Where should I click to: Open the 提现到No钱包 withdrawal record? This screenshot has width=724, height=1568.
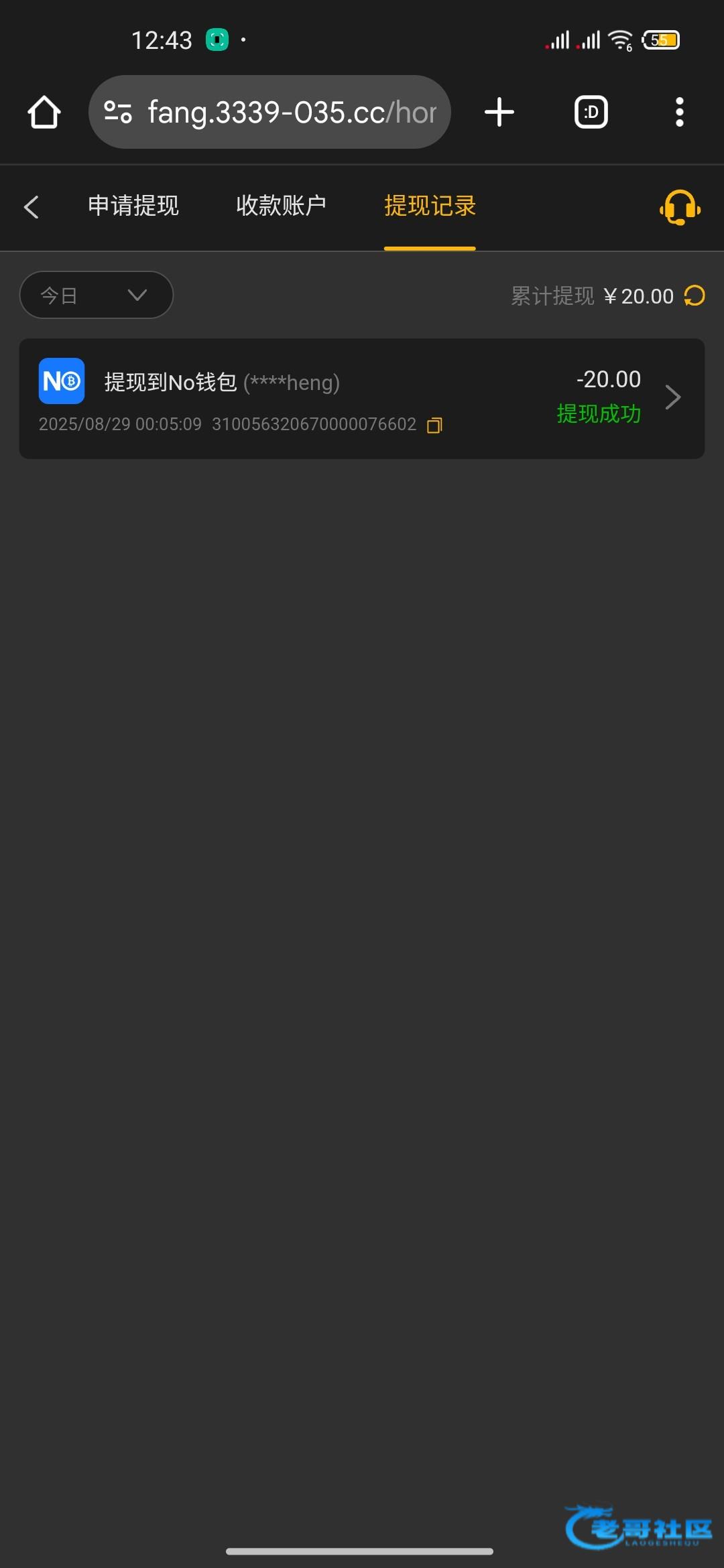pos(362,399)
